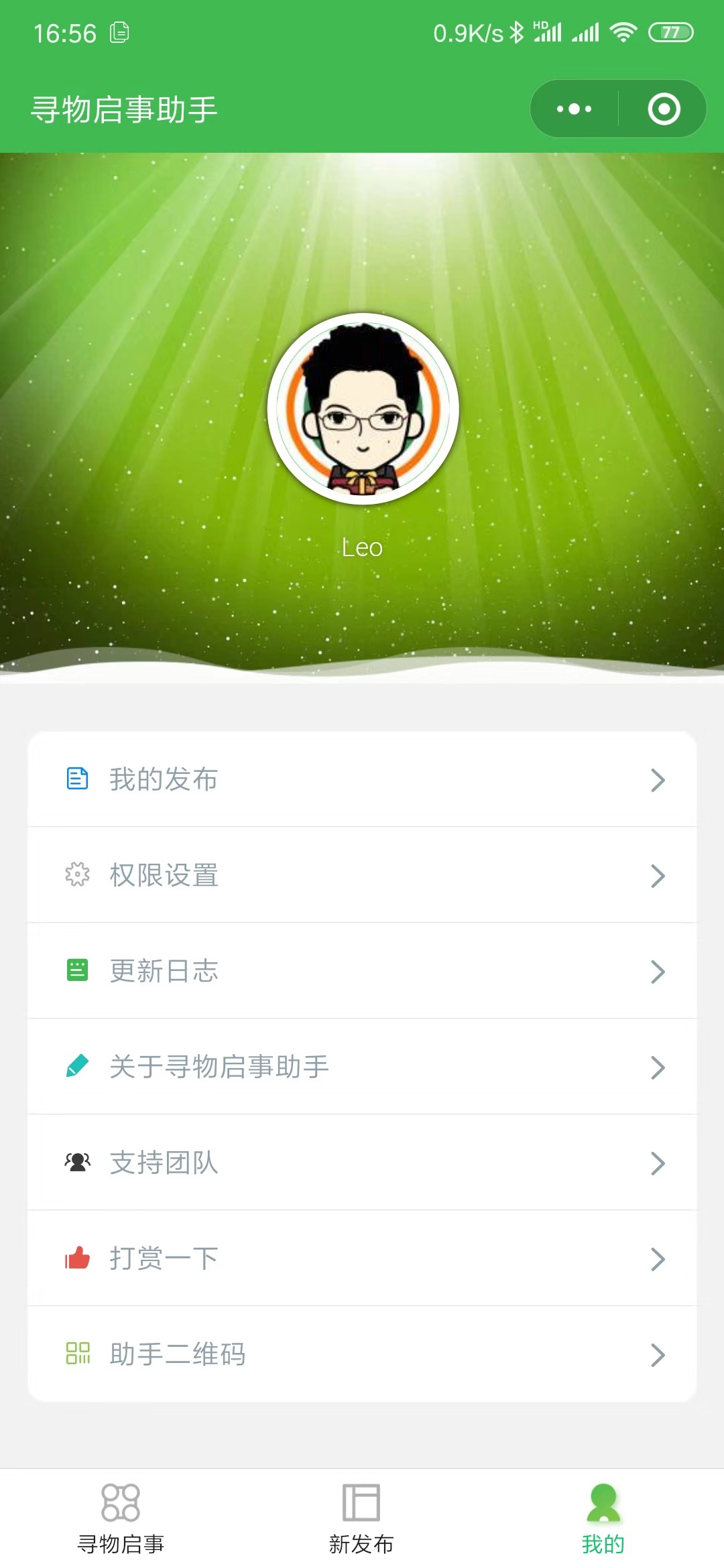This screenshot has height=1568, width=724.
Task: Close the mini program with the circle button
Action: click(664, 109)
